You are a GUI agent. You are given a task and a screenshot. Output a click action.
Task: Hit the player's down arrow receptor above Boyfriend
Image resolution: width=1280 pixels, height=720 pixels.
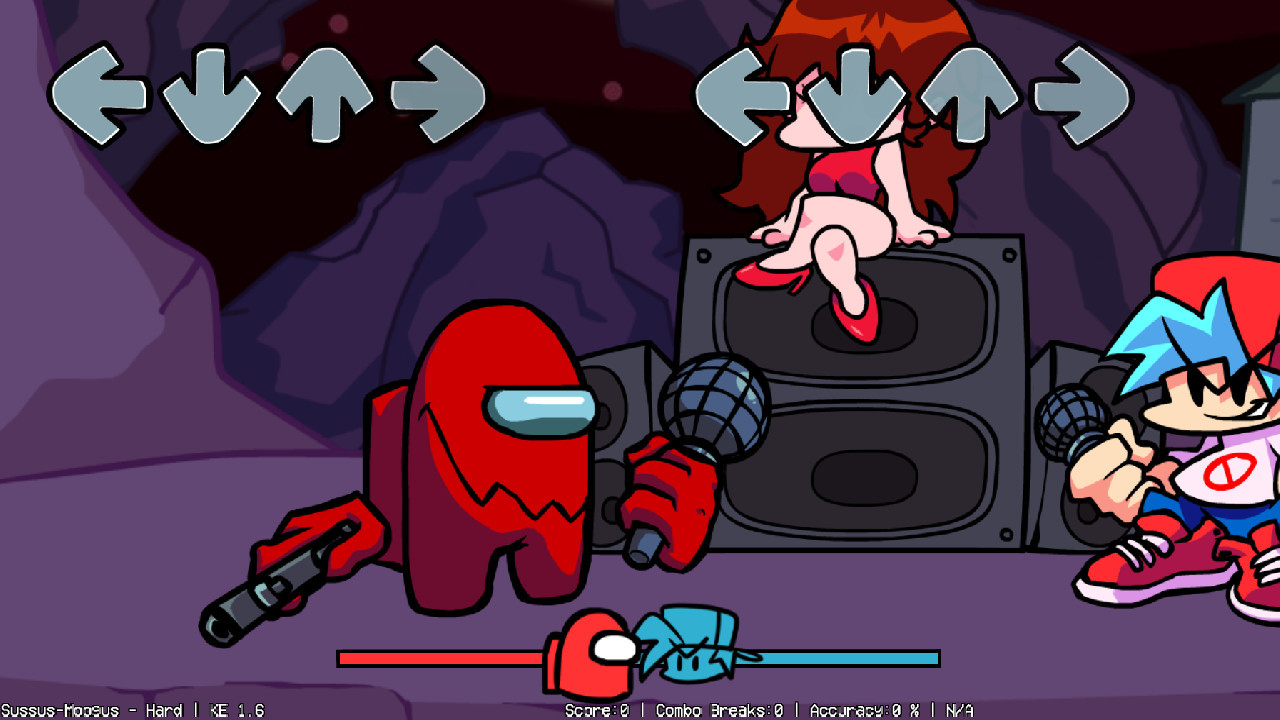click(856, 96)
